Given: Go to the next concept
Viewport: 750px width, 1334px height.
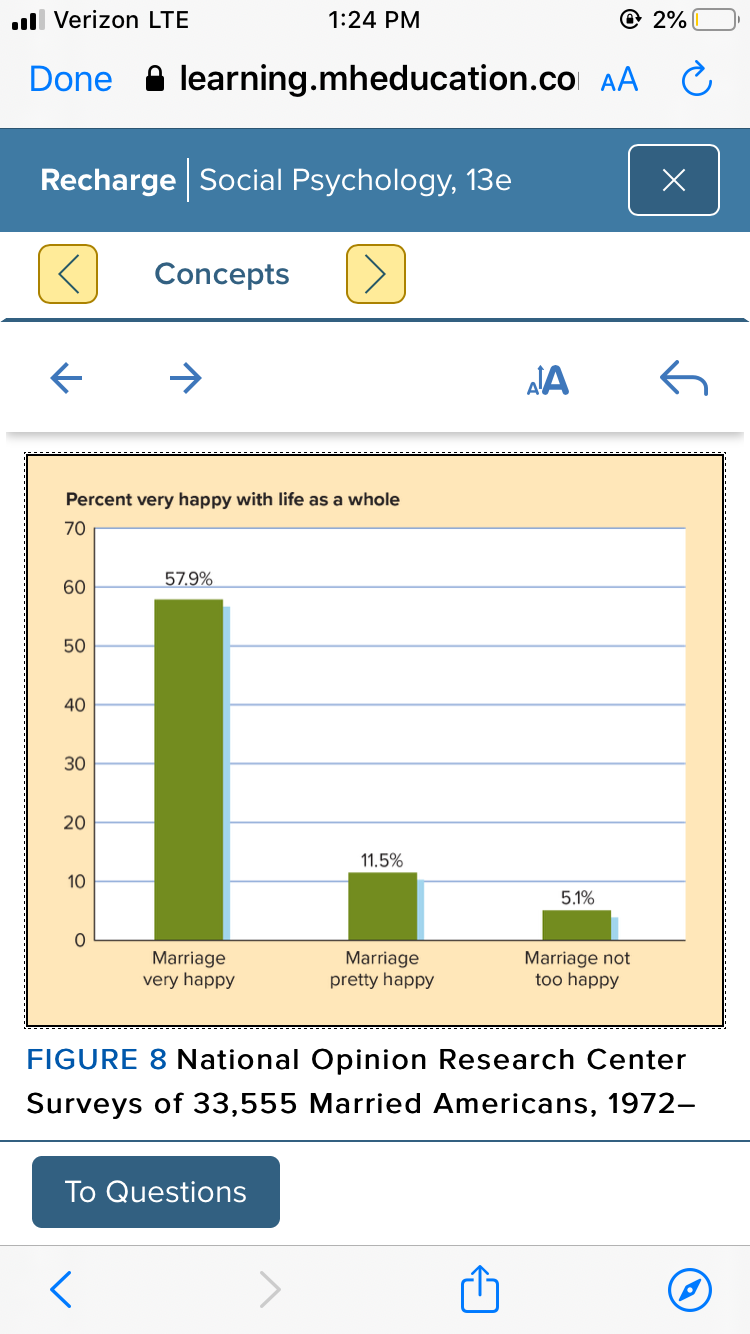Looking at the screenshot, I should point(376,274).
